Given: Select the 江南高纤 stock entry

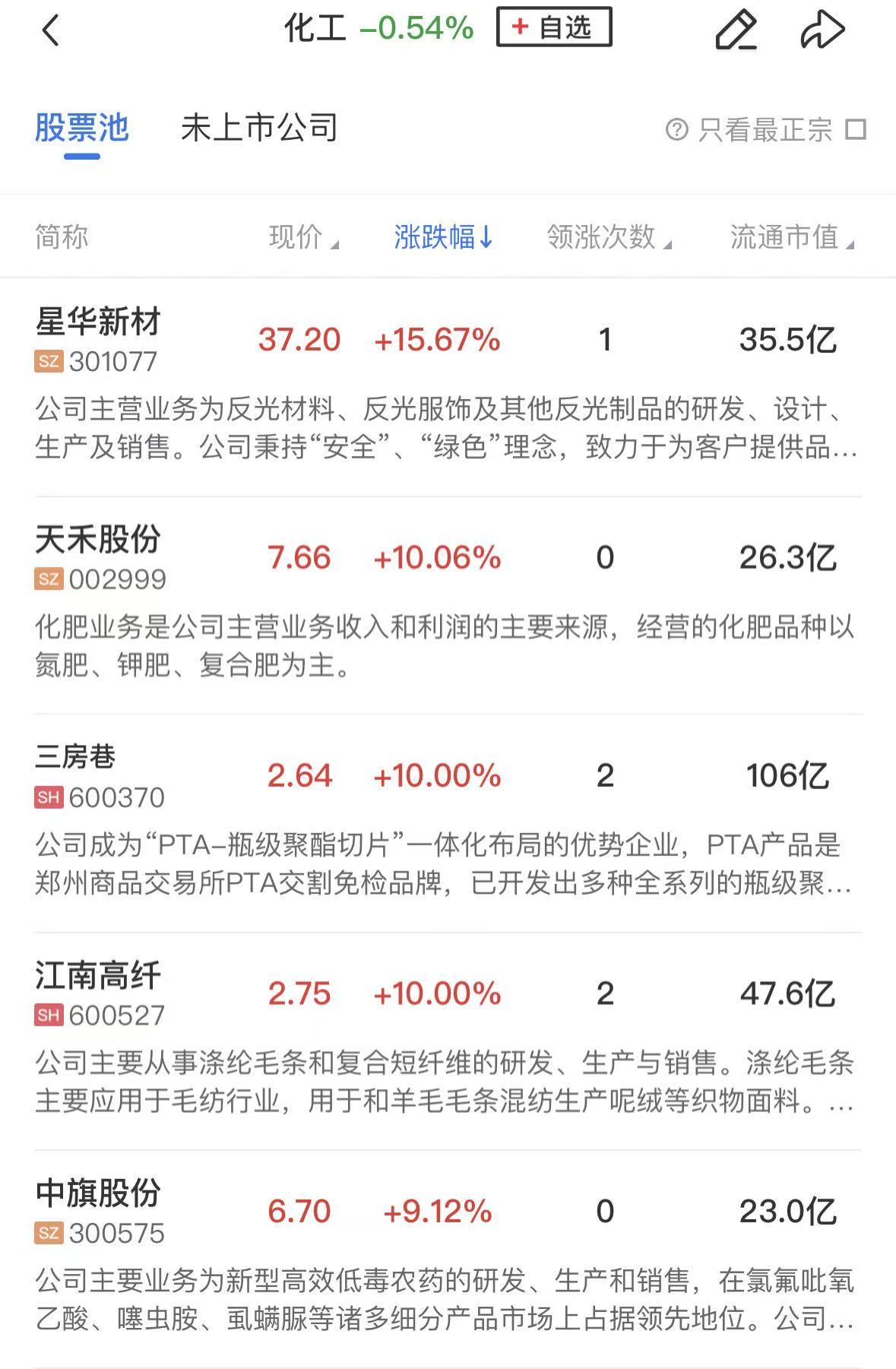Looking at the screenshot, I should pos(99,976).
